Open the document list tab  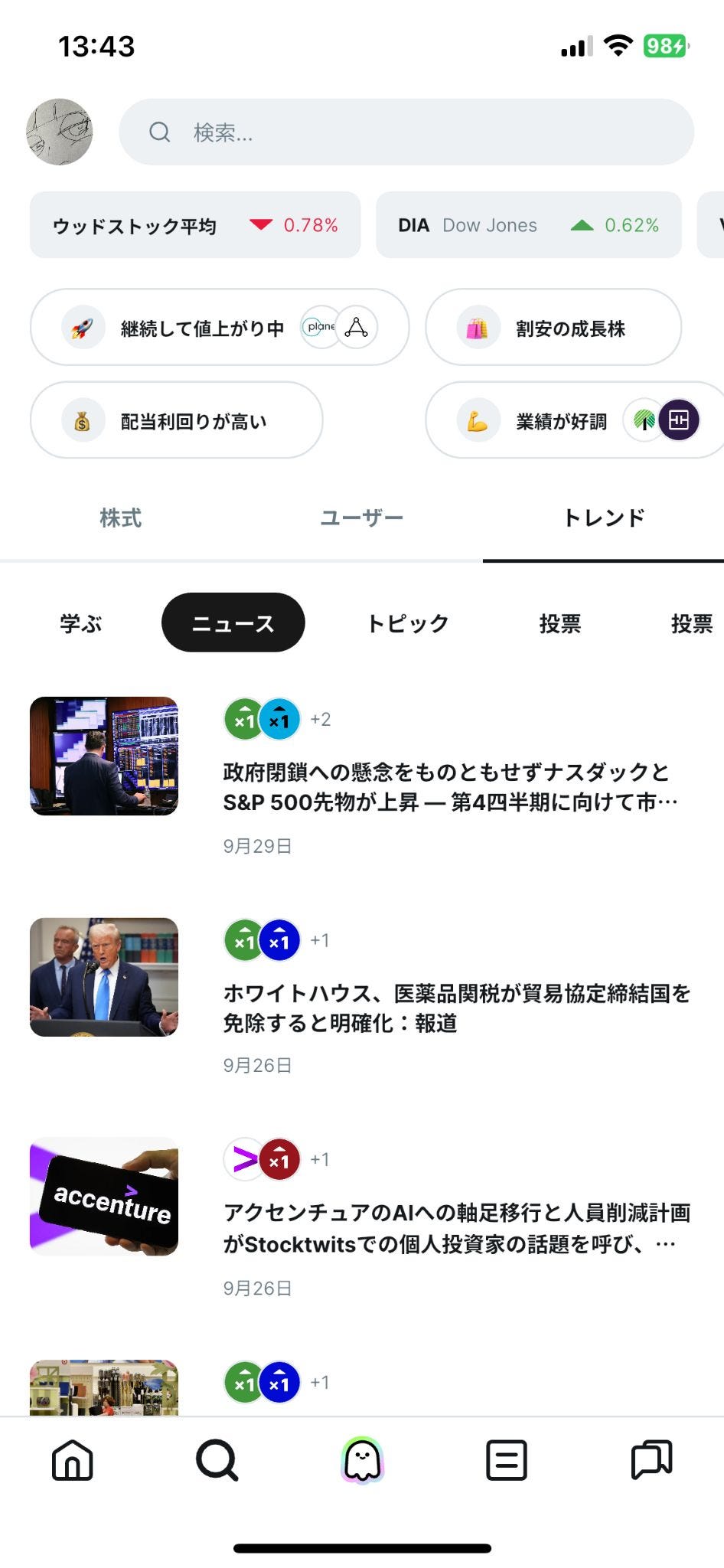pyautogui.click(x=507, y=1459)
